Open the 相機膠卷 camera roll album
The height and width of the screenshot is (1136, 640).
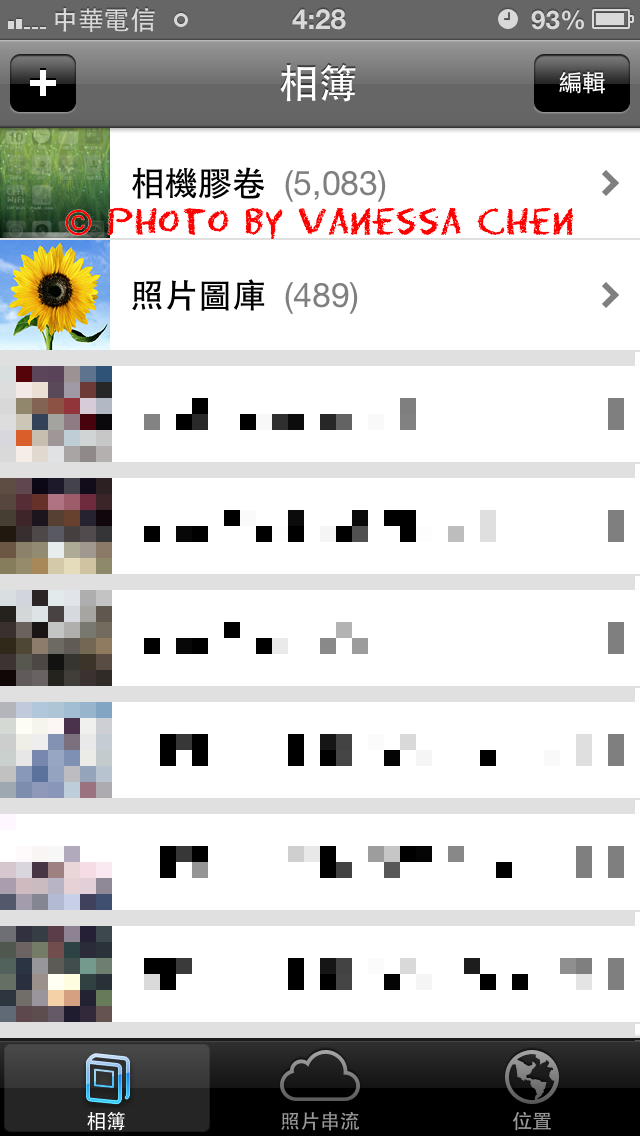click(320, 184)
